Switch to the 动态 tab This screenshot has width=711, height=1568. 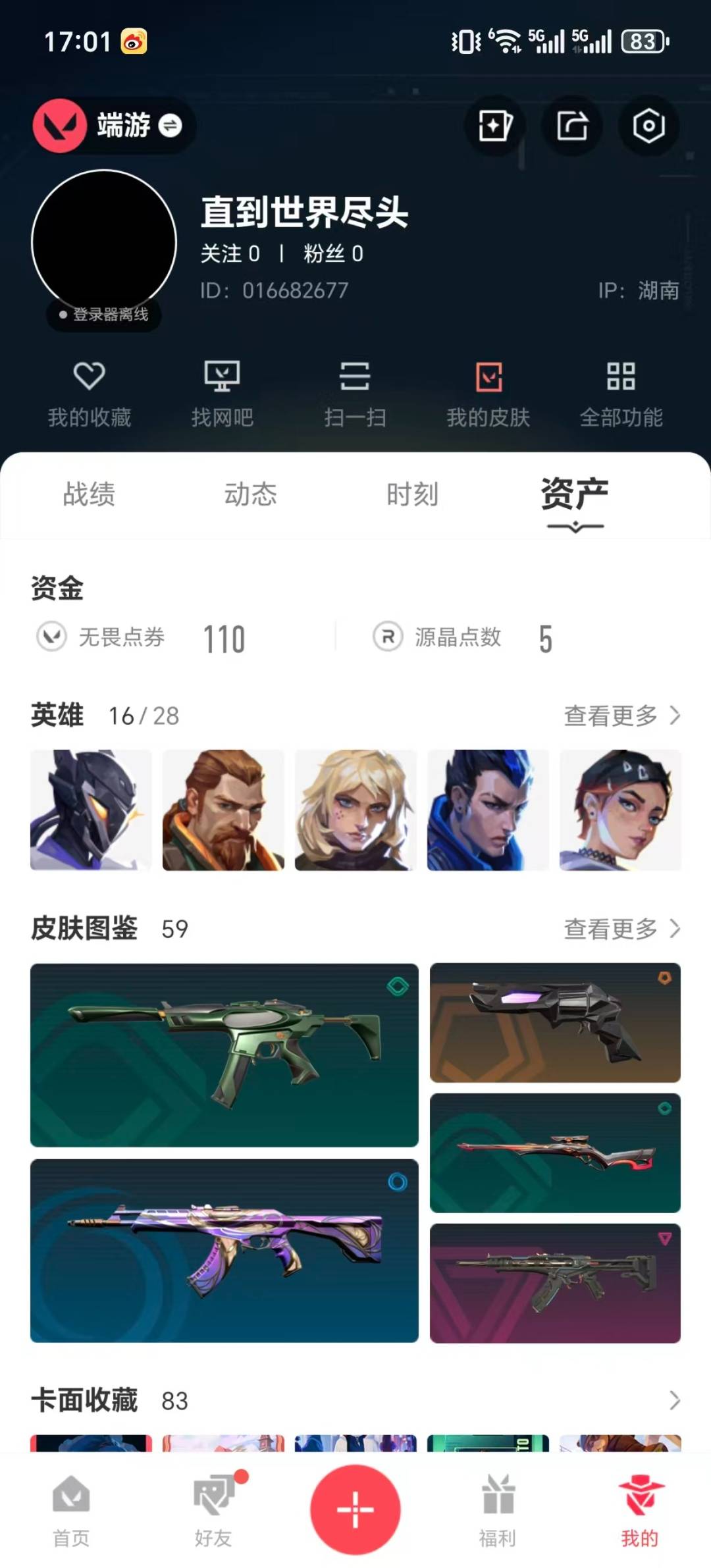click(x=251, y=494)
